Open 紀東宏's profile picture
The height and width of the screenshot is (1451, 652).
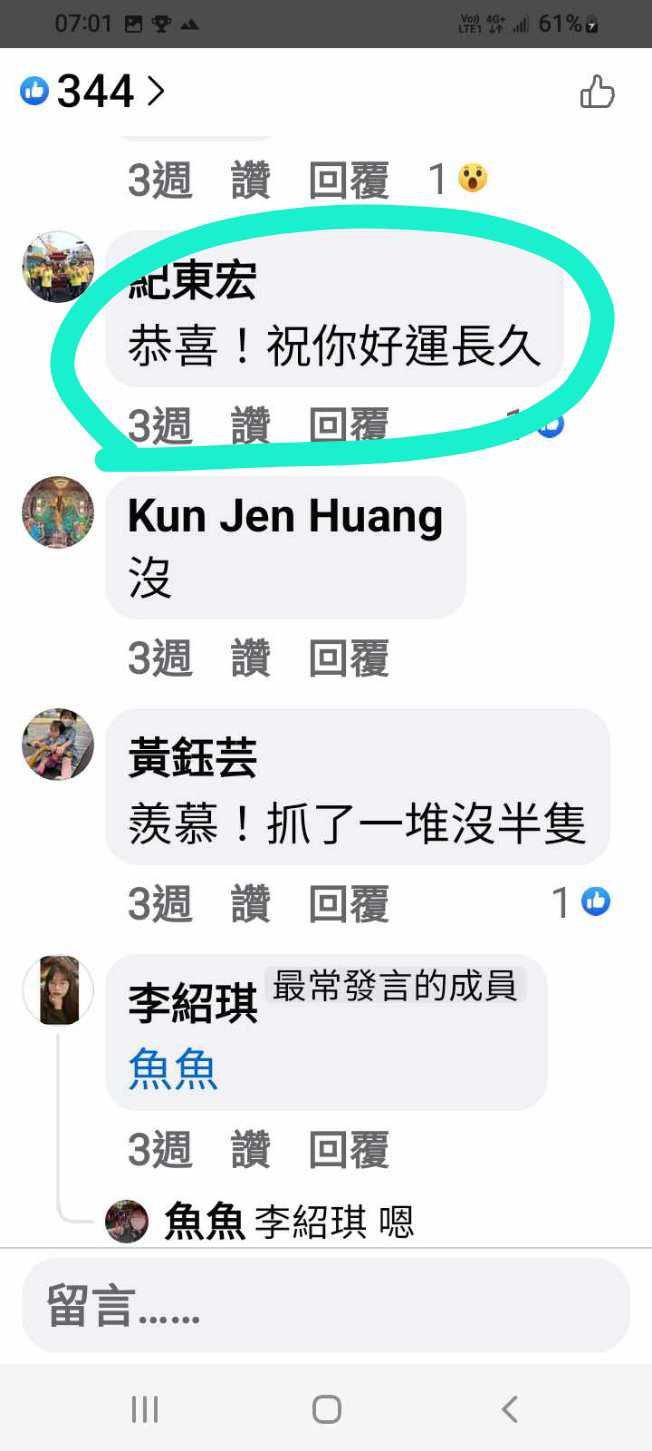point(58,267)
